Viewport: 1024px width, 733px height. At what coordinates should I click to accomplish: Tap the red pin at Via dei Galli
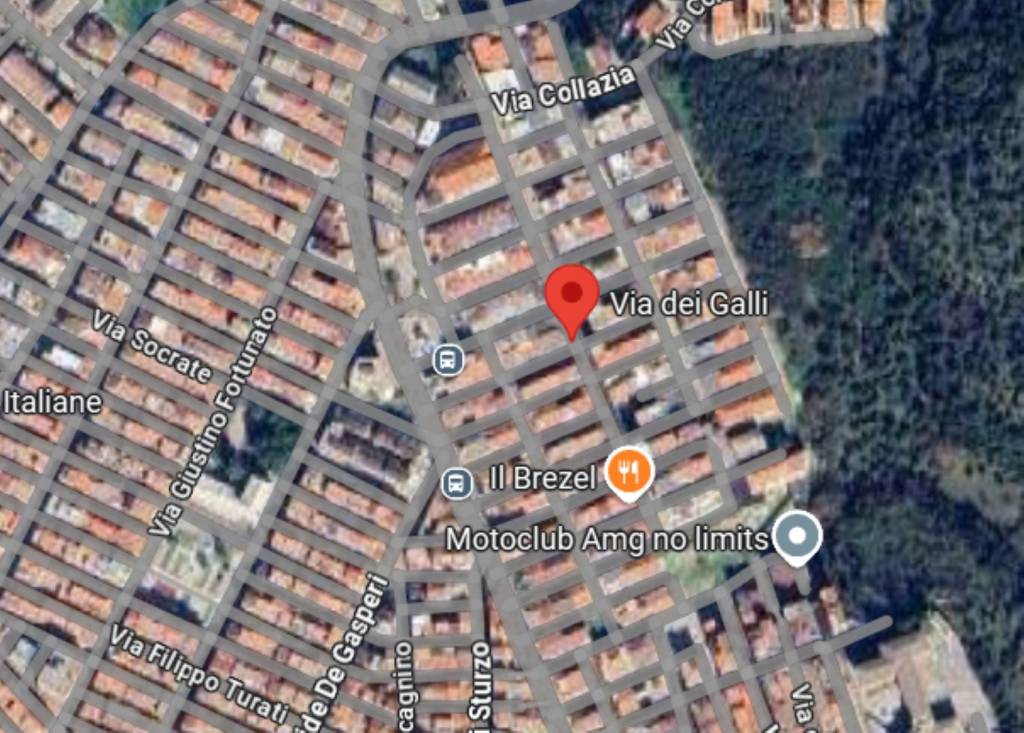tap(572, 297)
